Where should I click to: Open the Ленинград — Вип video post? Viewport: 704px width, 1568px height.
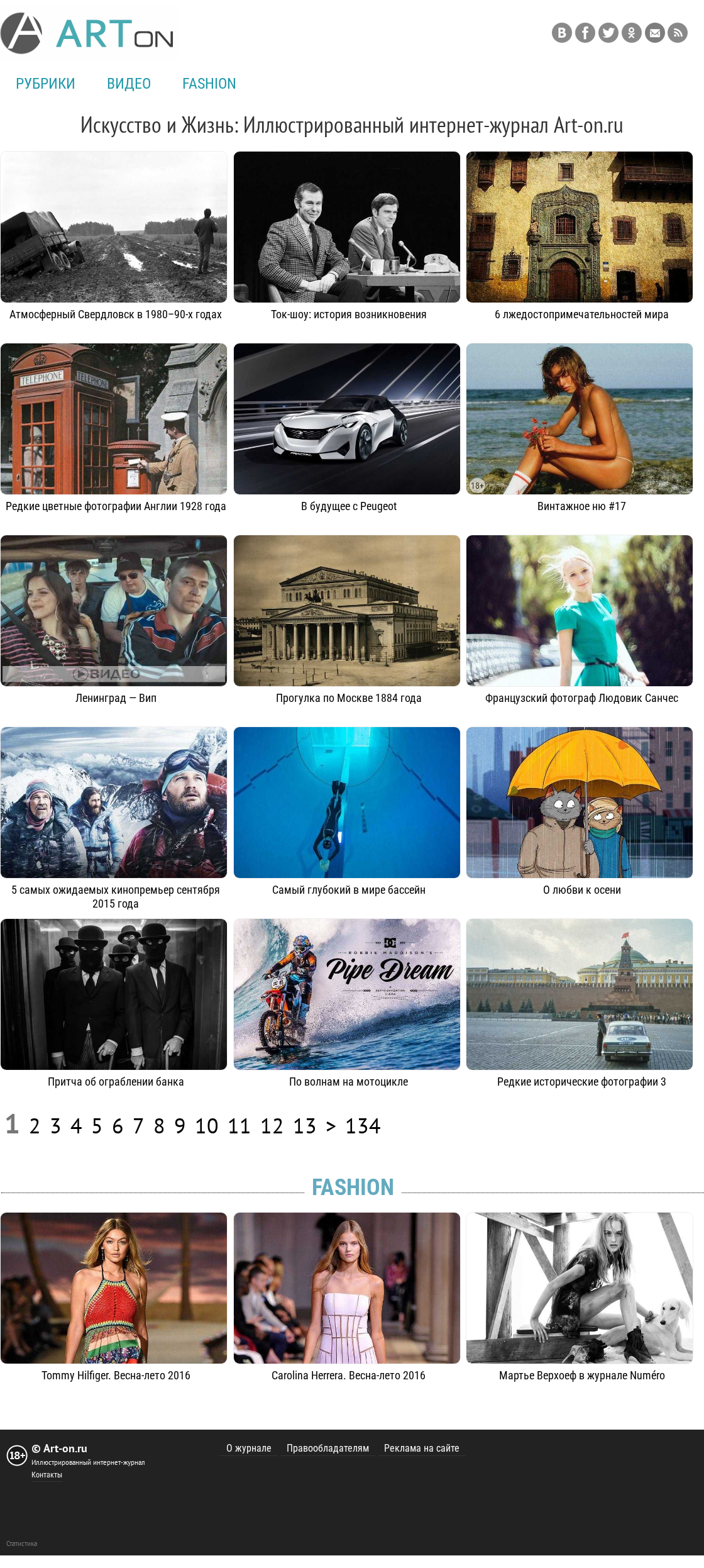click(116, 698)
